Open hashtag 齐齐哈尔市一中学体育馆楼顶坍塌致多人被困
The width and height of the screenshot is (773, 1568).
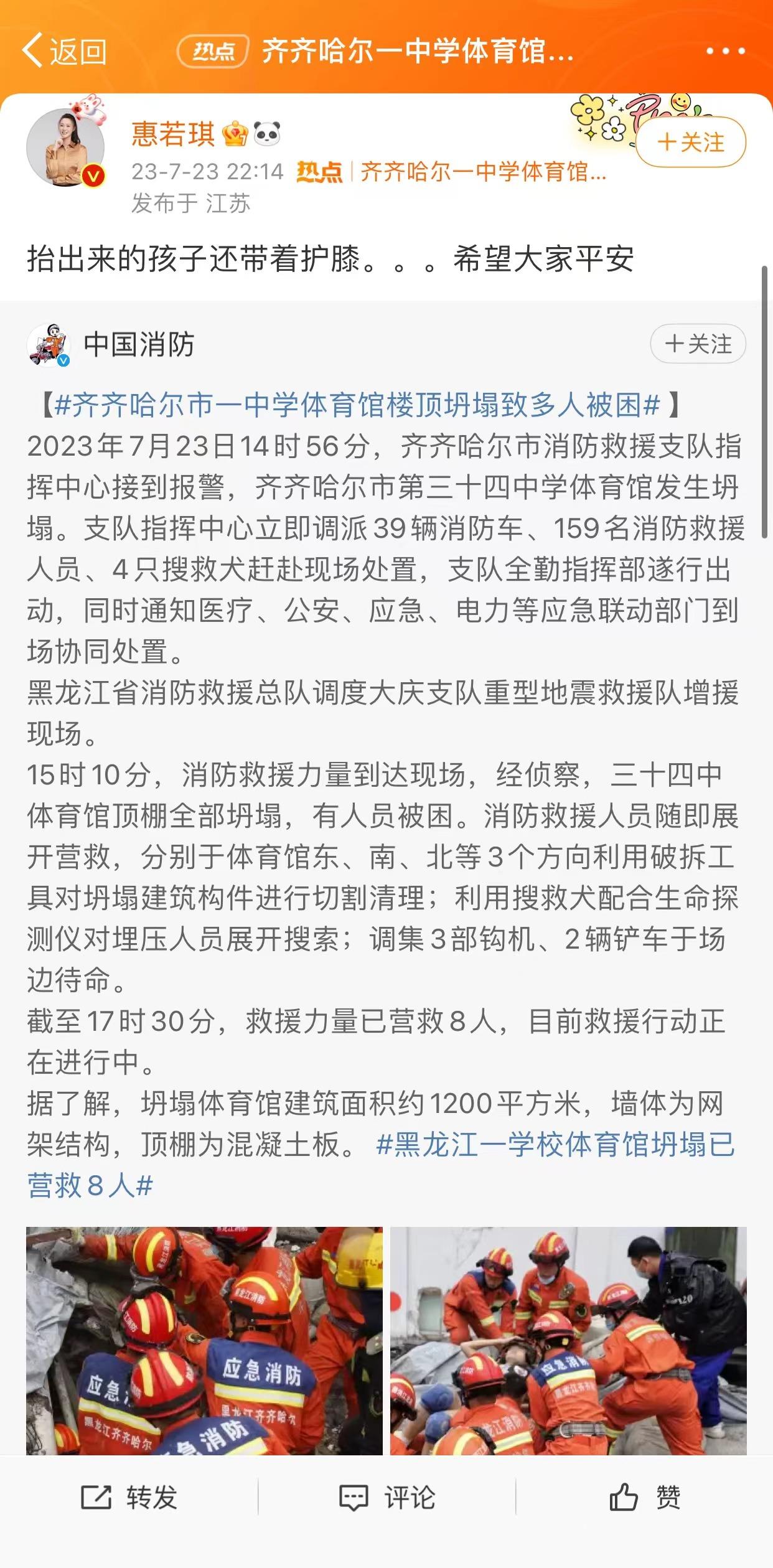pyautogui.click(x=357, y=405)
